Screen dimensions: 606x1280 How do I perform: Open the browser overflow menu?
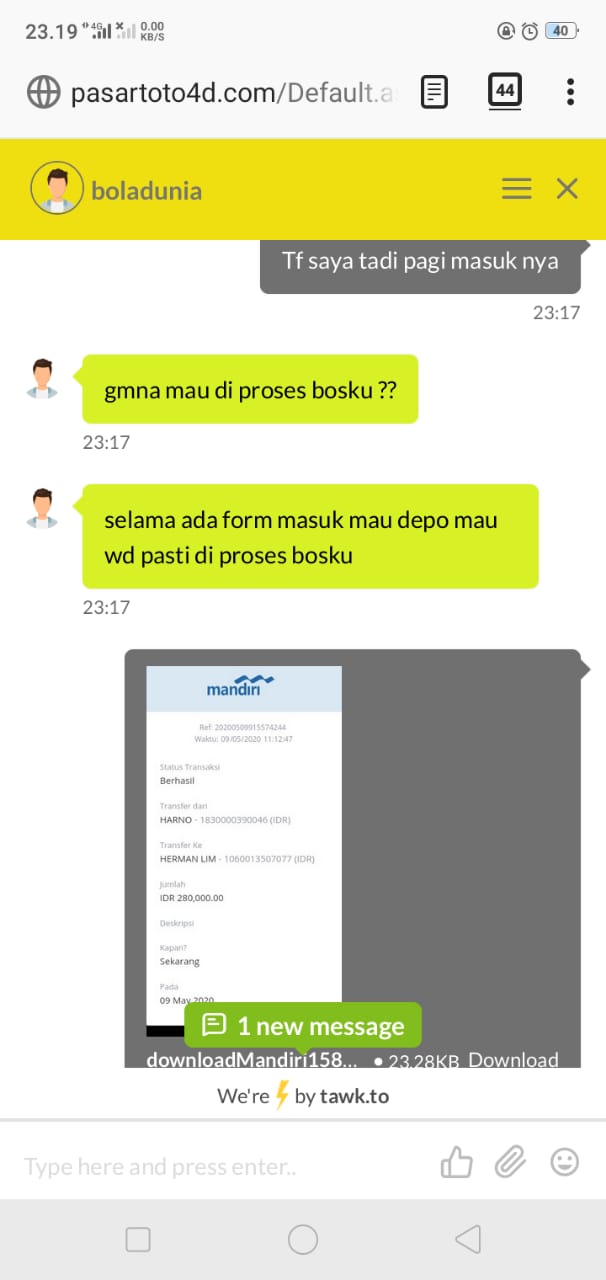(570, 92)
